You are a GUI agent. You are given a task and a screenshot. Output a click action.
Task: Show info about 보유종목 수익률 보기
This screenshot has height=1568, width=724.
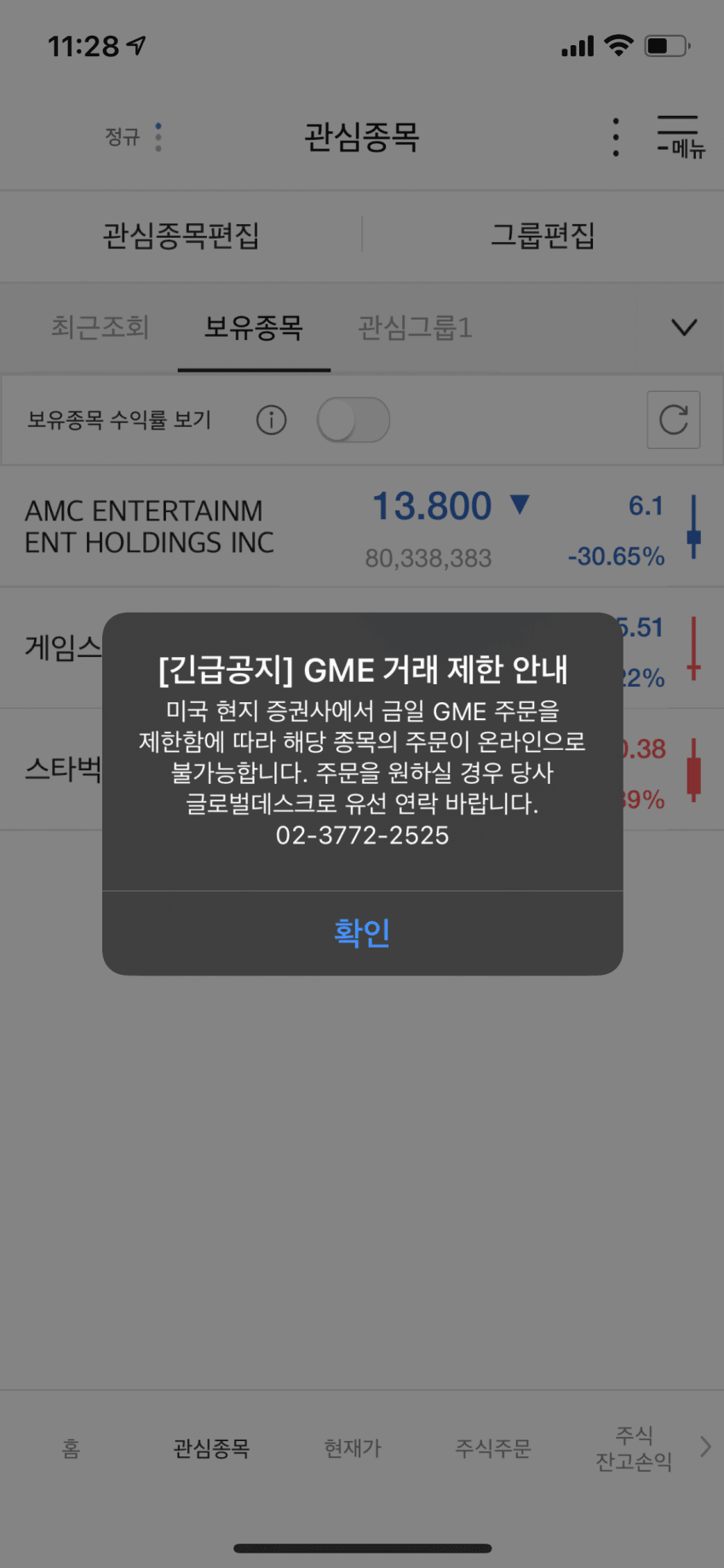tap(272, 419)
